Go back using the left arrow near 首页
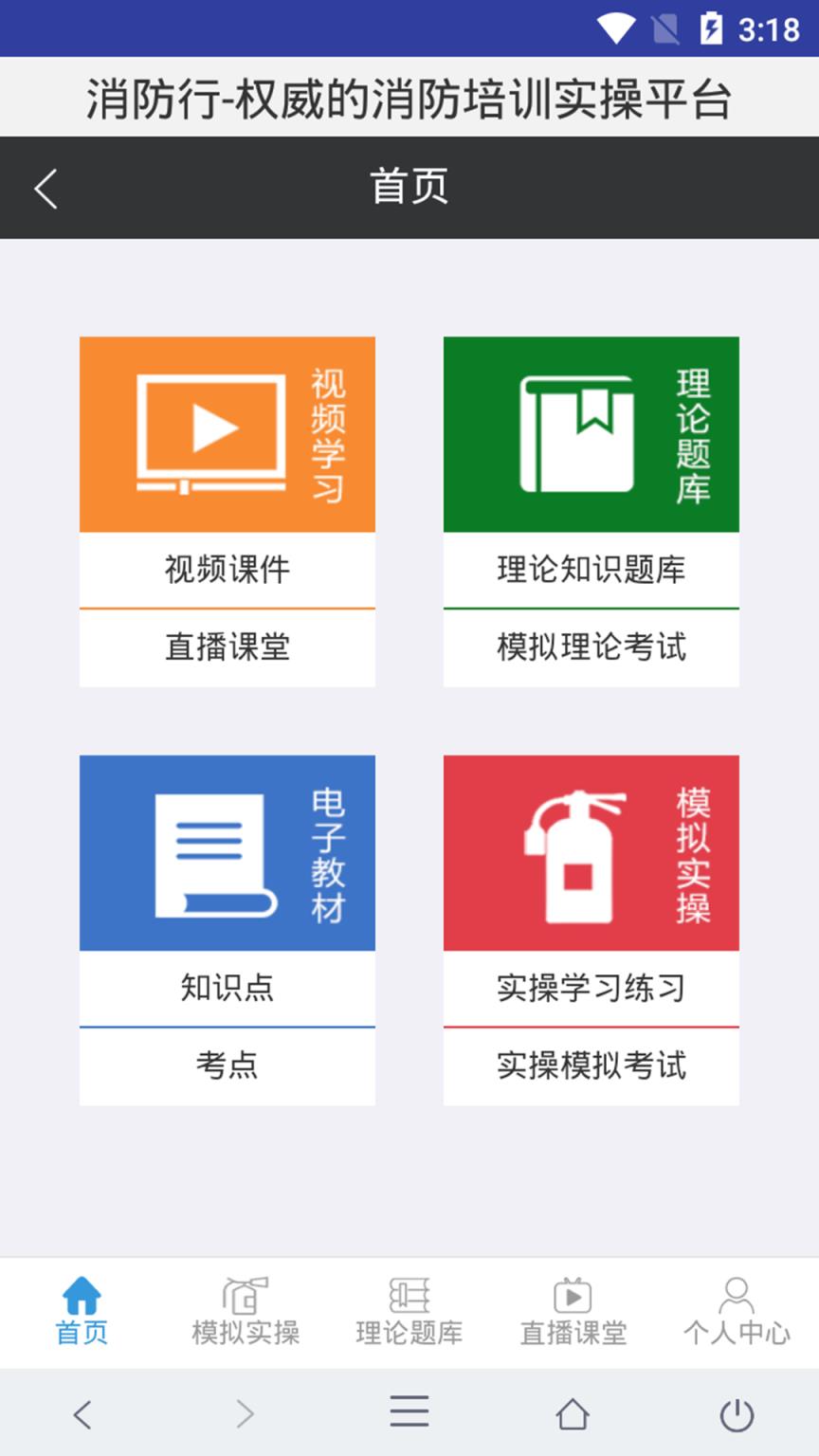Viewport: 819px width, 1456px height. [45, 187]
